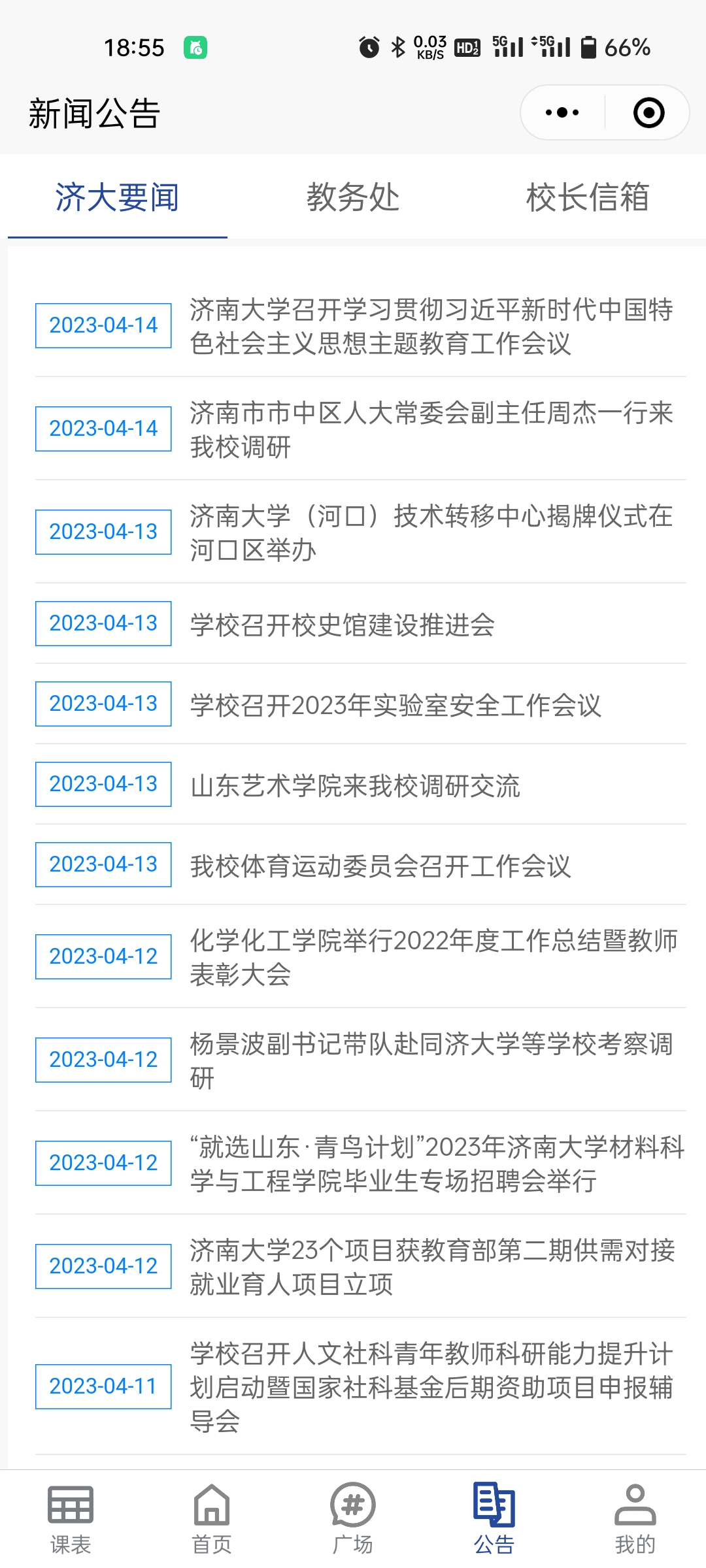View the 2023年实验室安全工作会议 article

pos(395,705)
